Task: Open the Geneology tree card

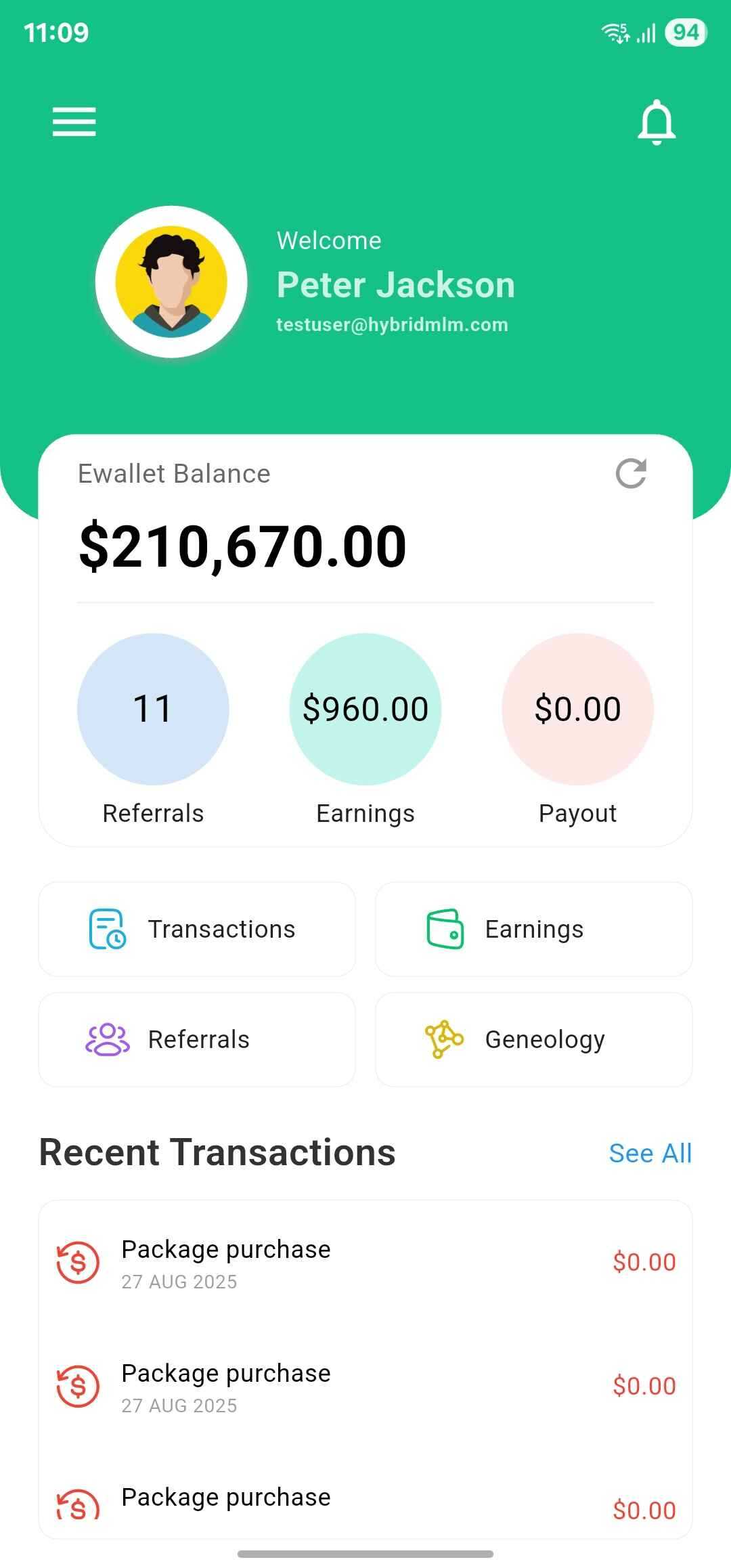Action: point(533,1039)
